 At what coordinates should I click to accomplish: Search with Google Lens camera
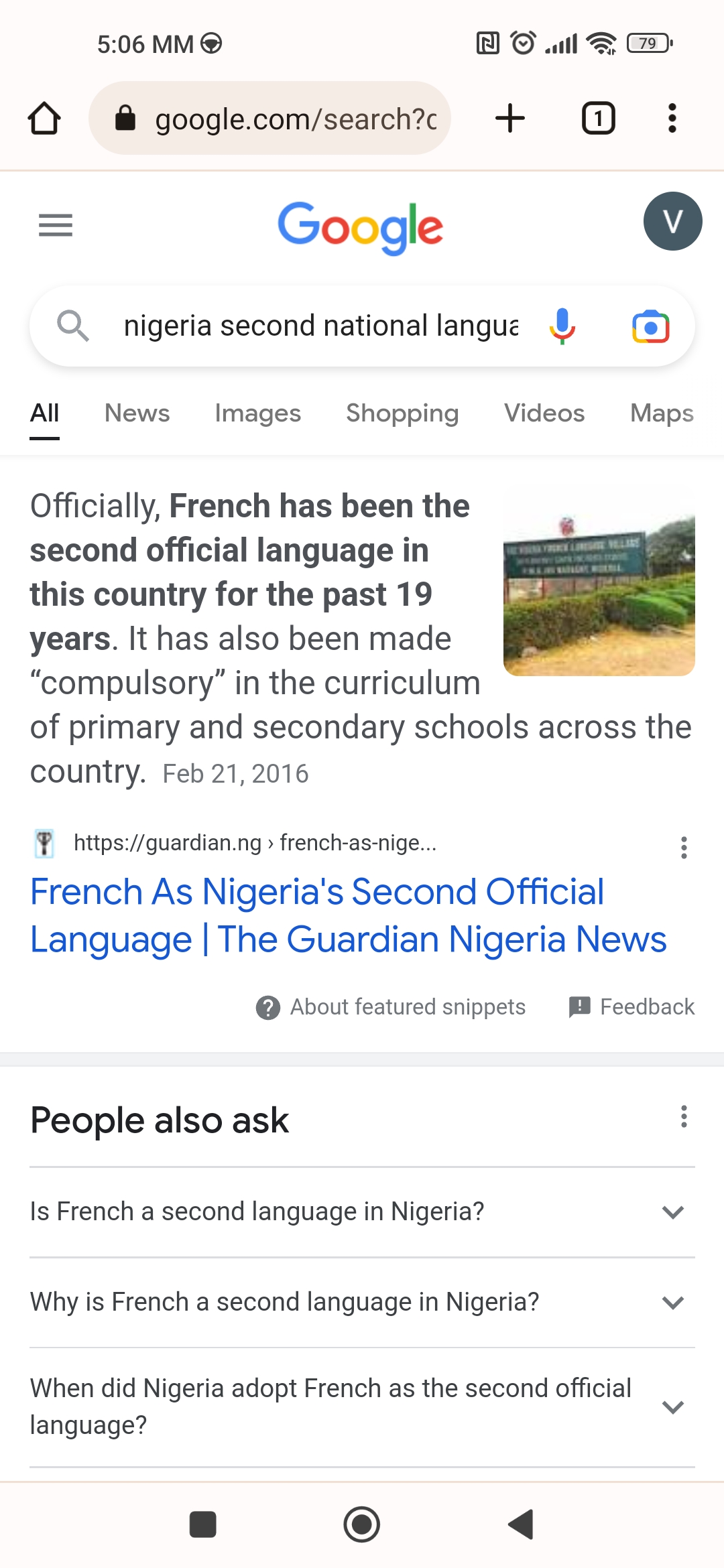(650, 326)
